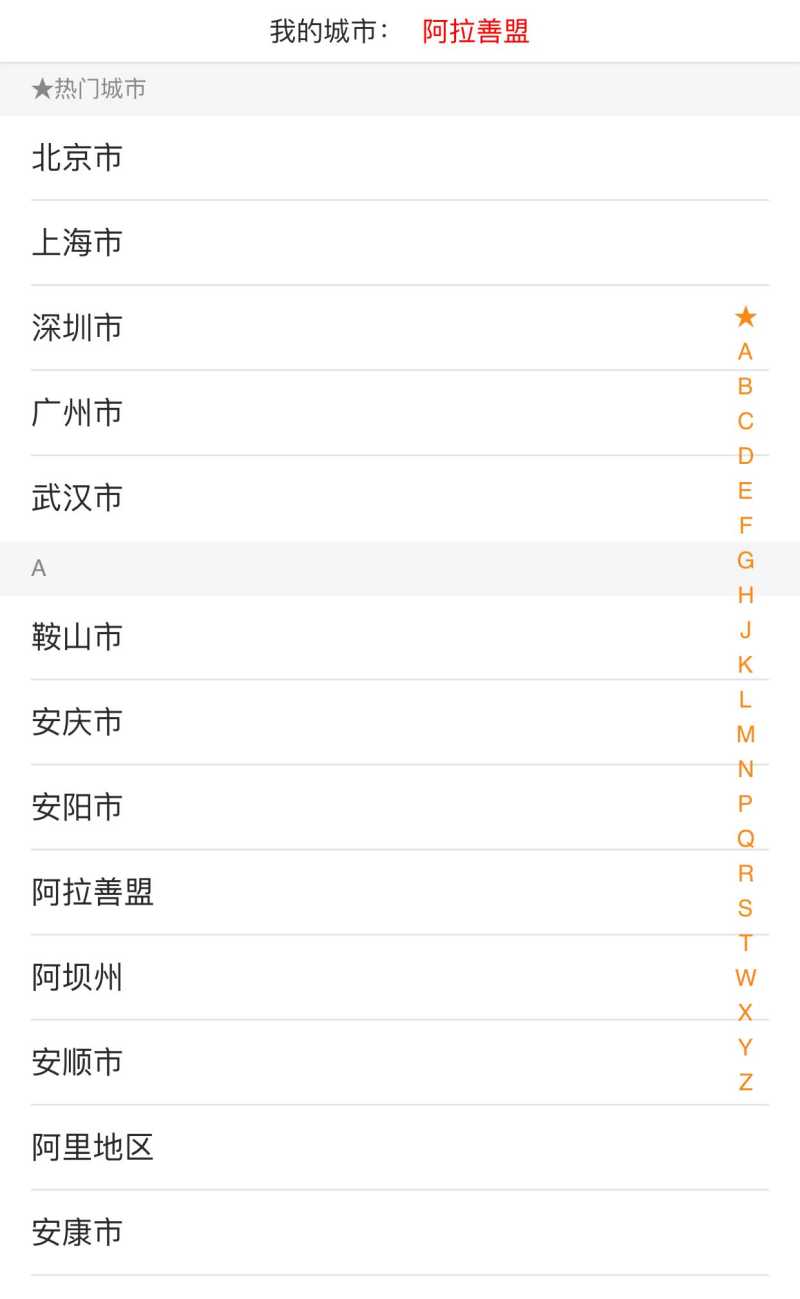This screenshot has height=1299, width=800.
Task: Tap 深圳市 in the hot cities section
Action: point(77,327)
